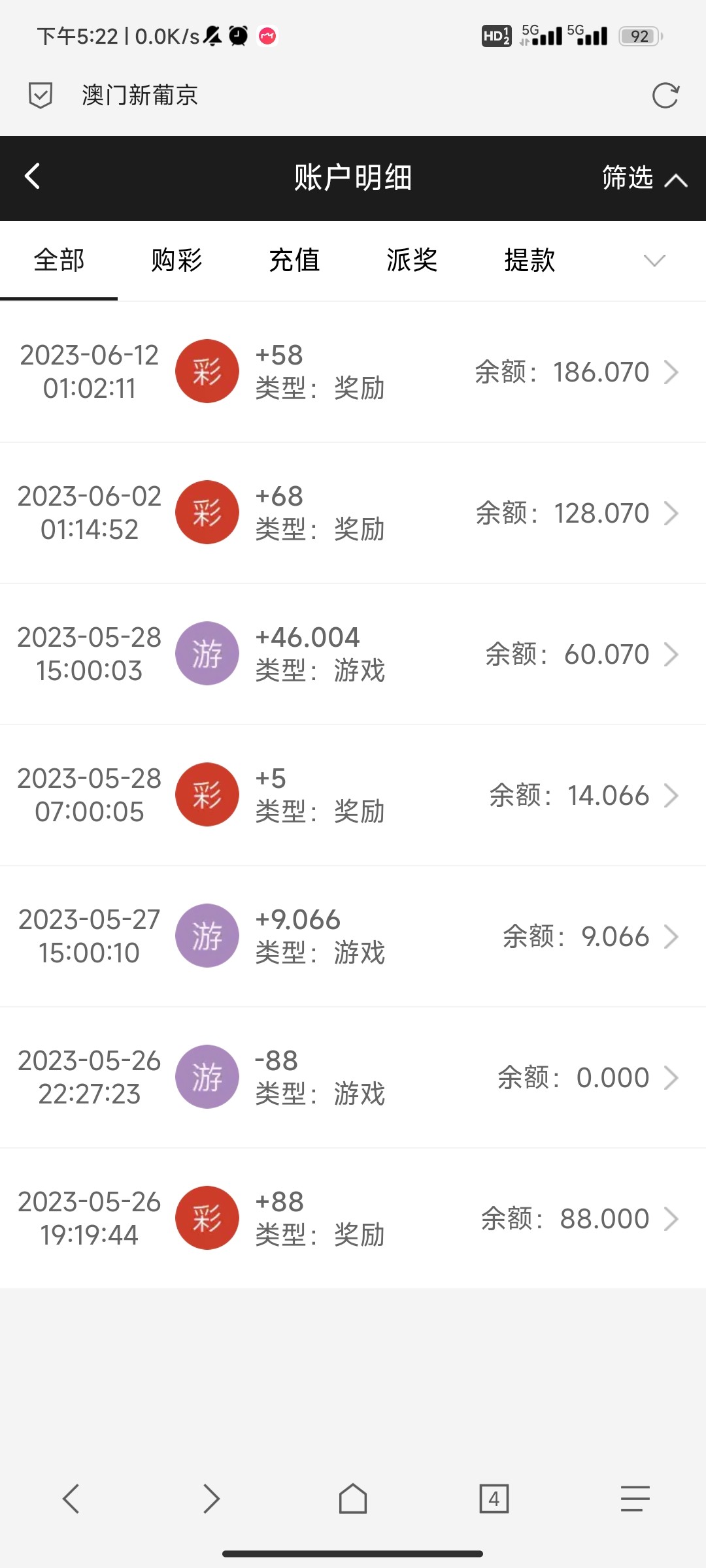Open the browser menu
Screen dimensions: 706x1568
click(635, 1498)
